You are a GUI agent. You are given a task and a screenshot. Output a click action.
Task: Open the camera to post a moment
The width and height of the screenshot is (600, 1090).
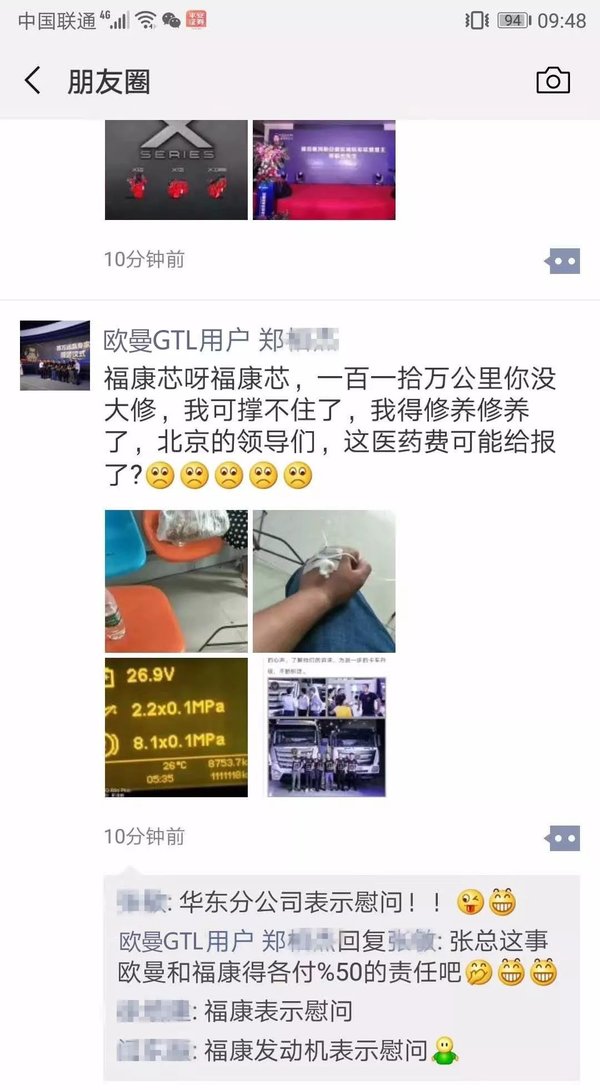point(553,81)
